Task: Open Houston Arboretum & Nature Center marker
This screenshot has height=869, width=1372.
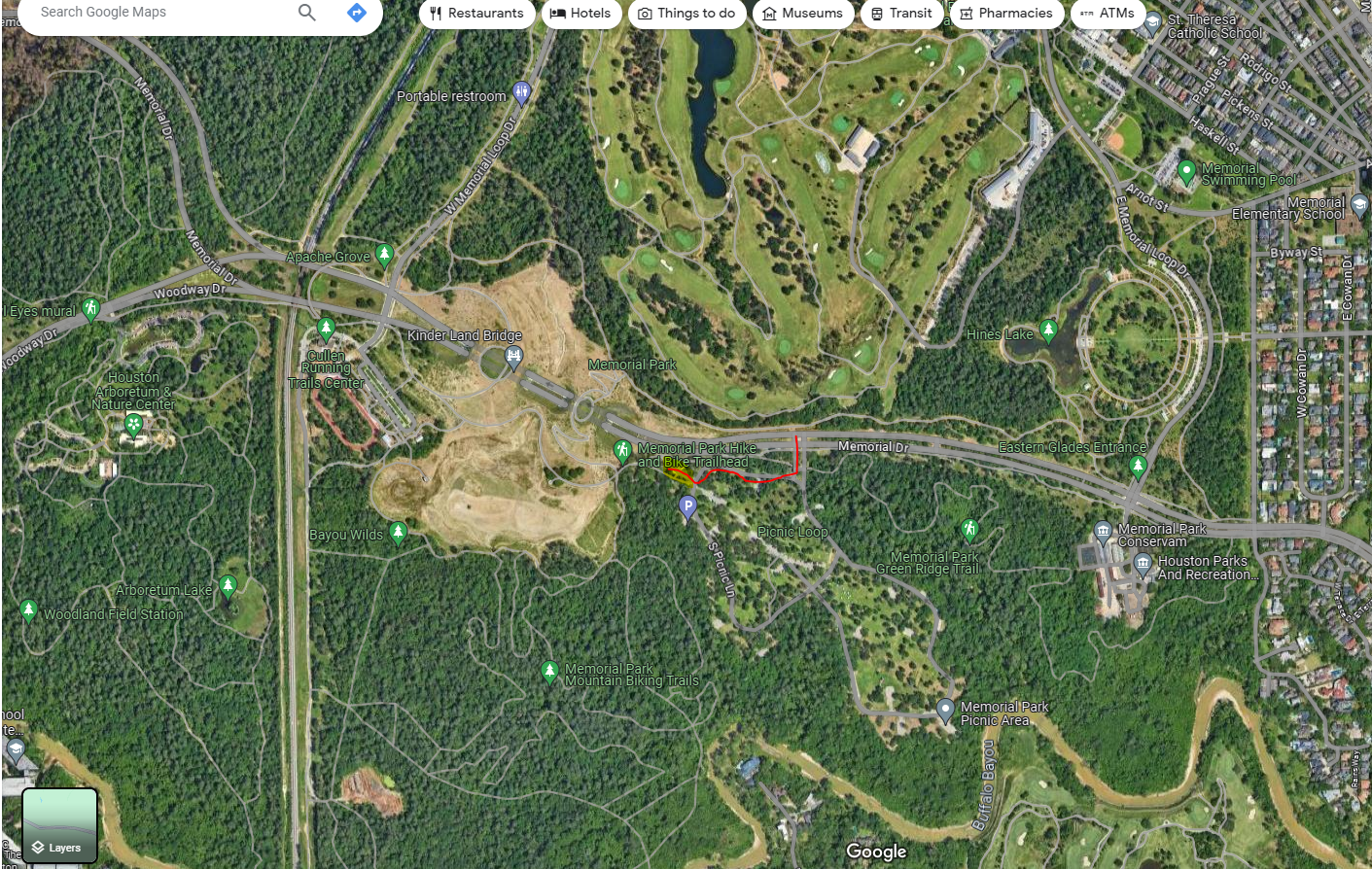Action: (x=134, y=424)
